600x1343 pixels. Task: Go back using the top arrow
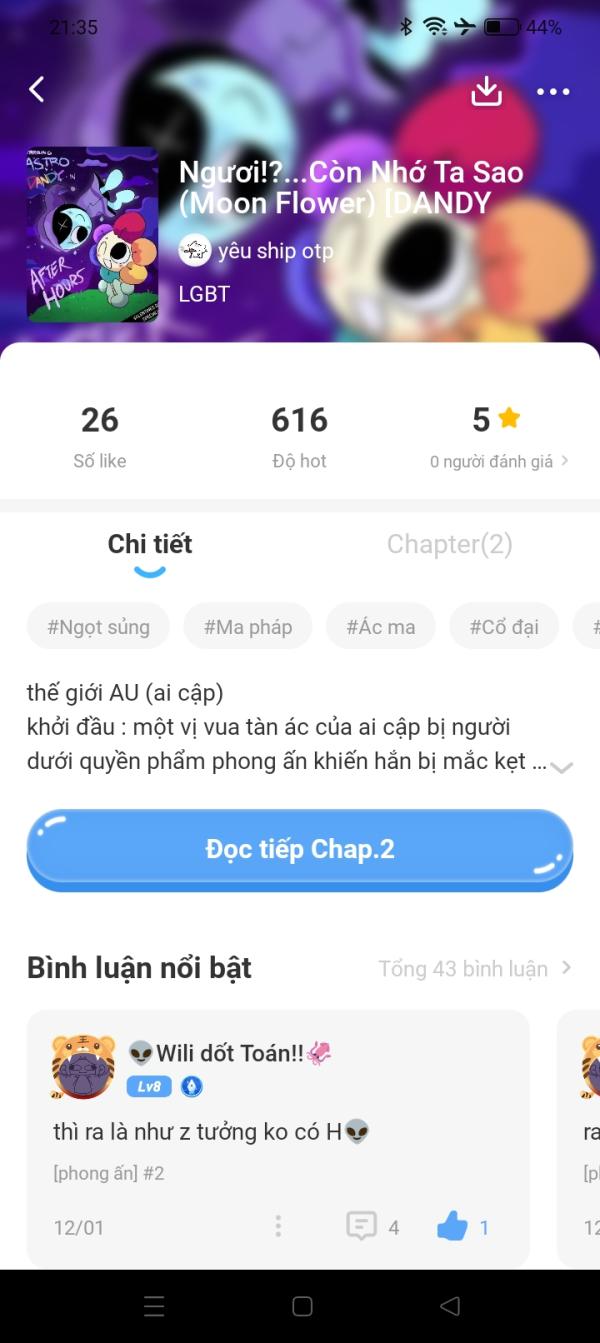[x=37, y=90]
